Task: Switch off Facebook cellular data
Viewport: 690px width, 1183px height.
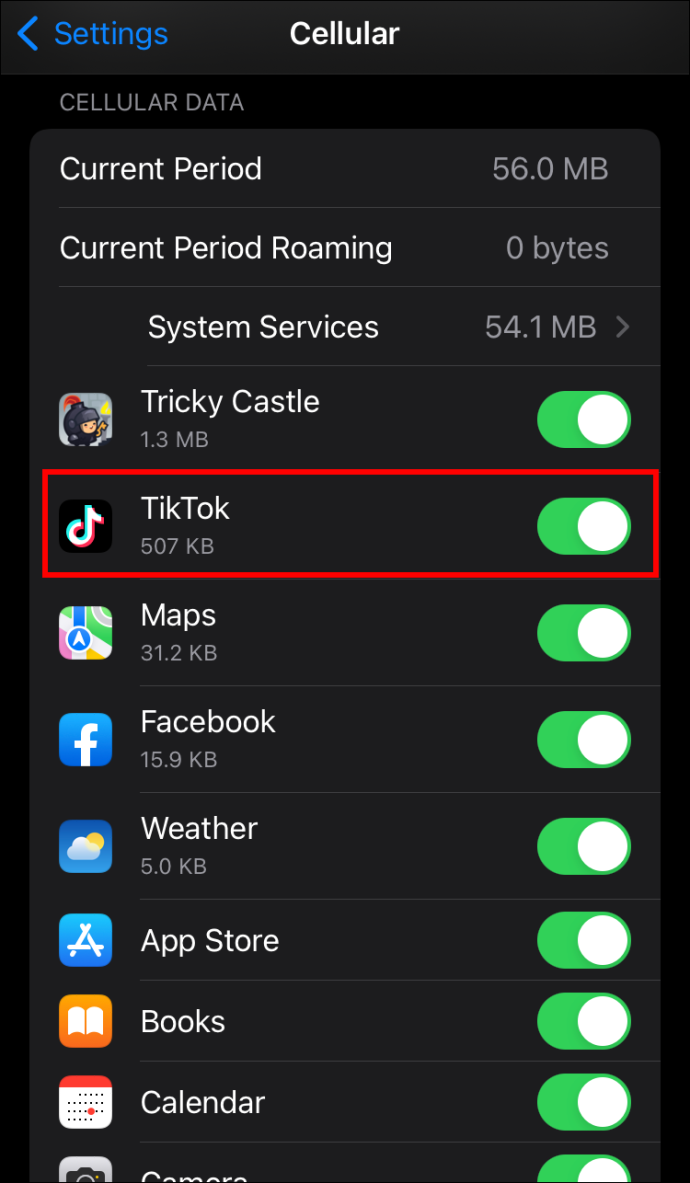Action: (x=584, y=739)
